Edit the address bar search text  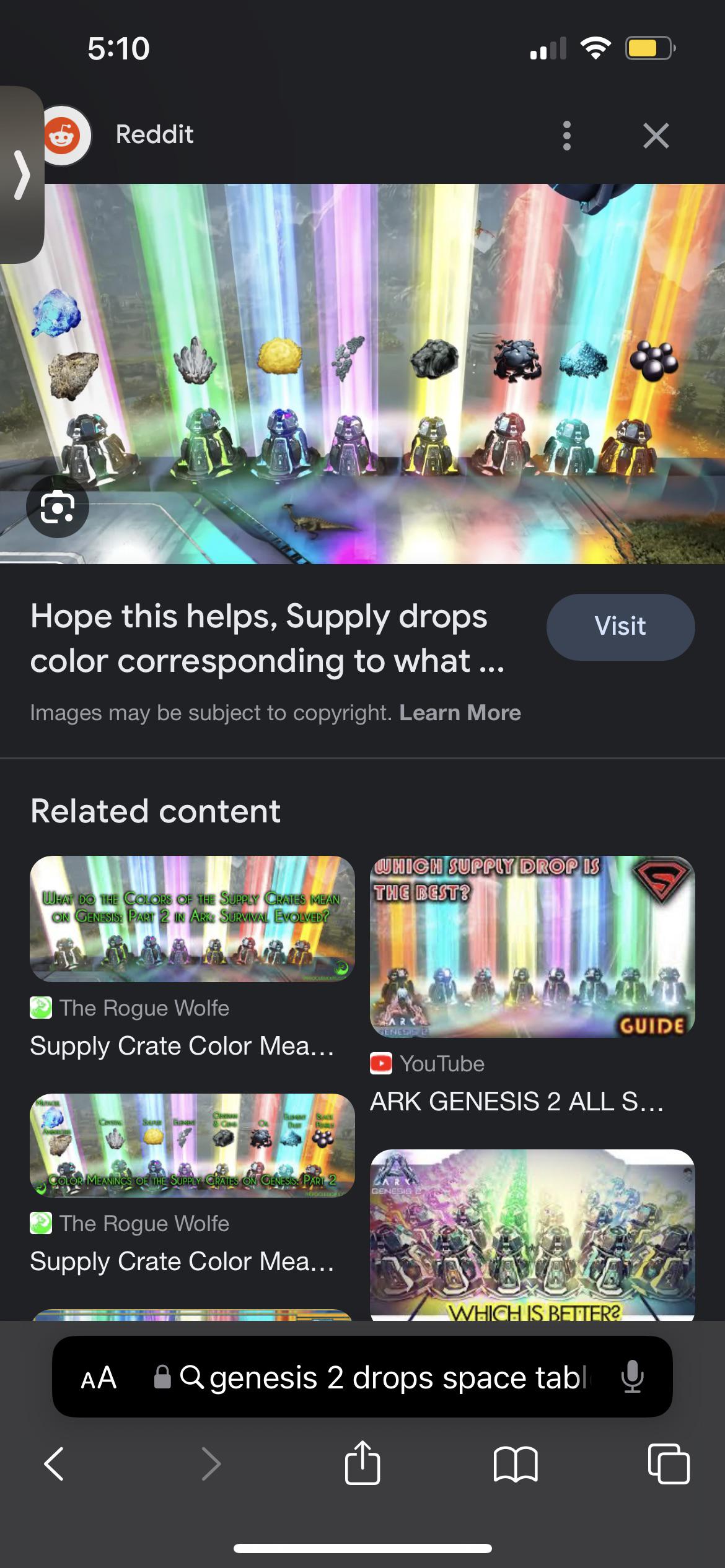pos(397,1378)
